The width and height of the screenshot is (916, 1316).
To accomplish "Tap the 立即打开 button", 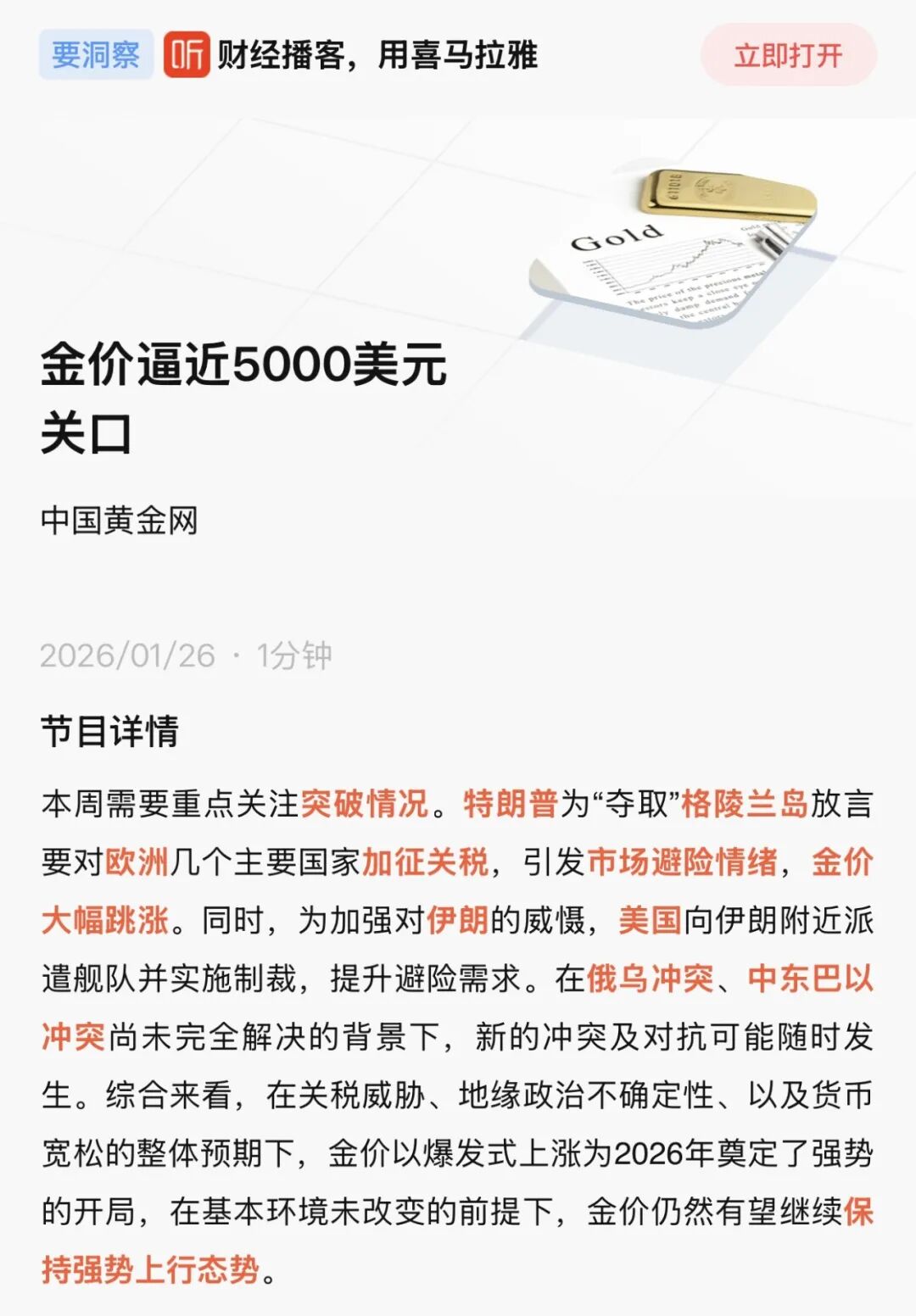I will coord(788,56).
